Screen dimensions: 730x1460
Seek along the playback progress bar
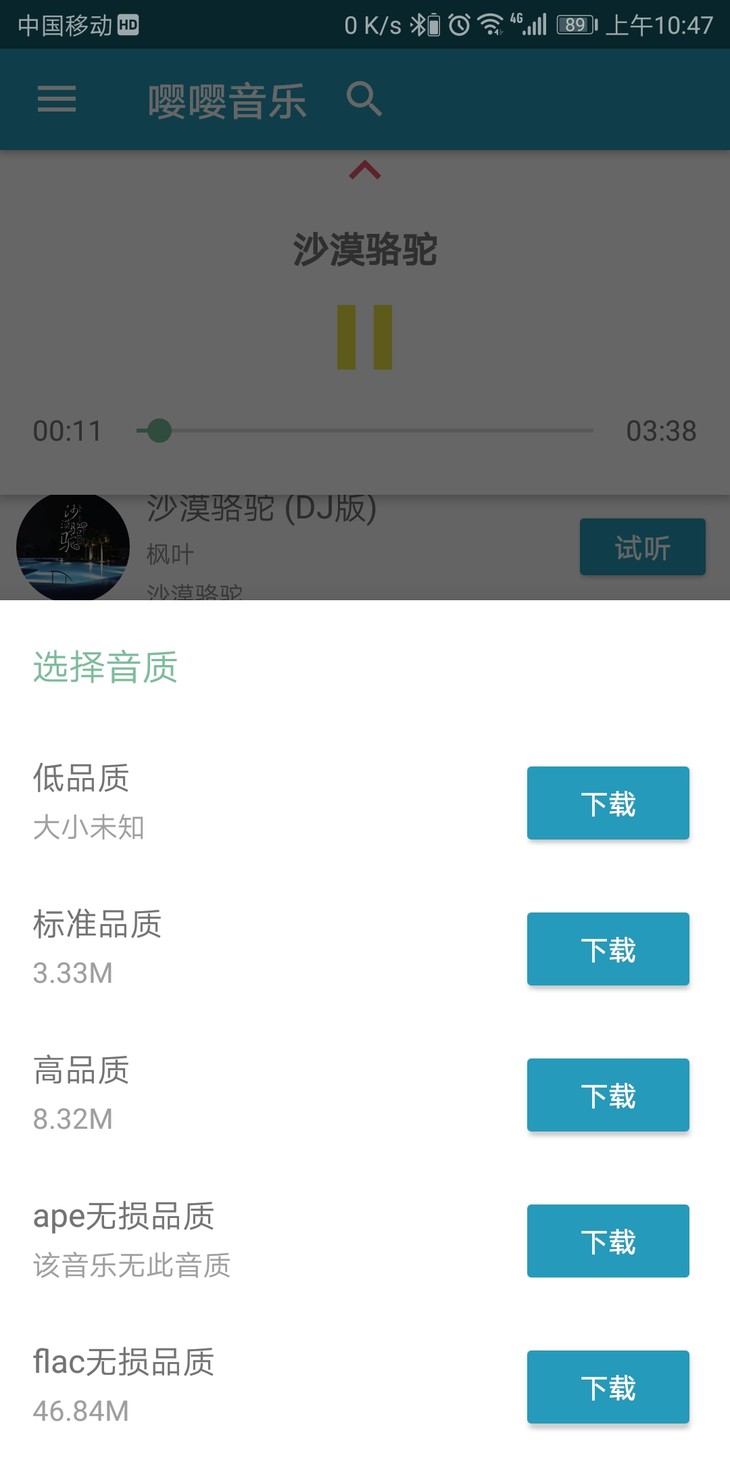click(x=365, y=431)
